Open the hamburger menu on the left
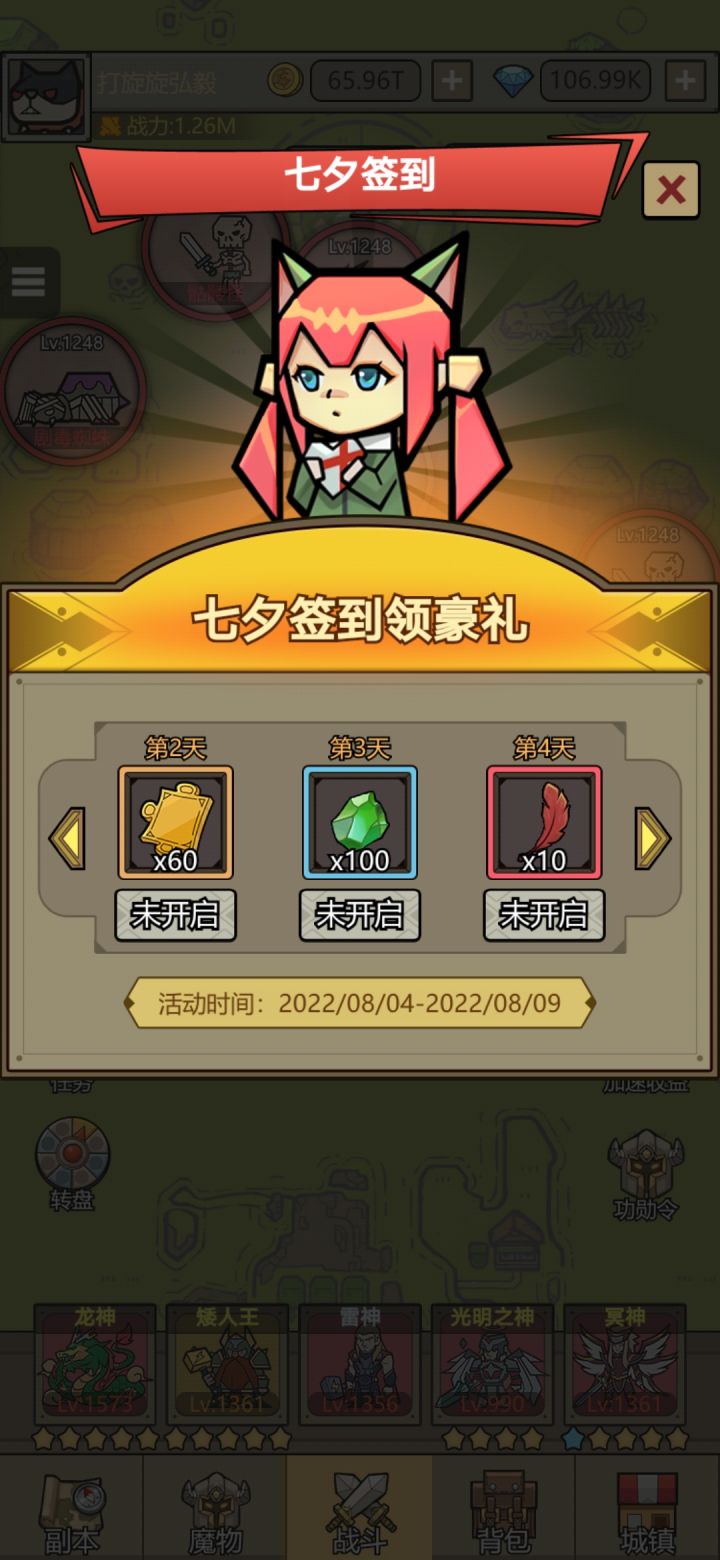 [29, 283]
